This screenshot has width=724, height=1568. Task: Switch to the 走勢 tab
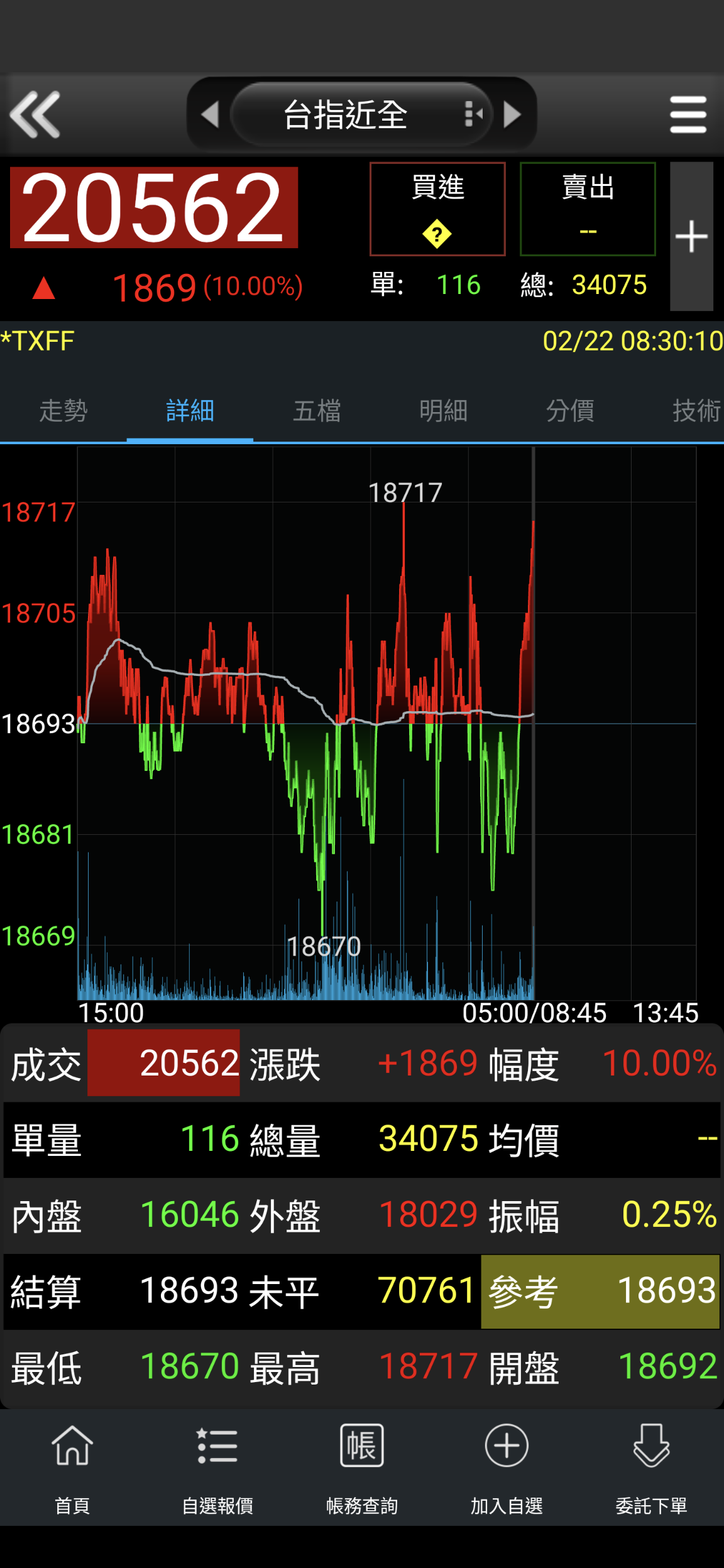click(x=63, y=411)
